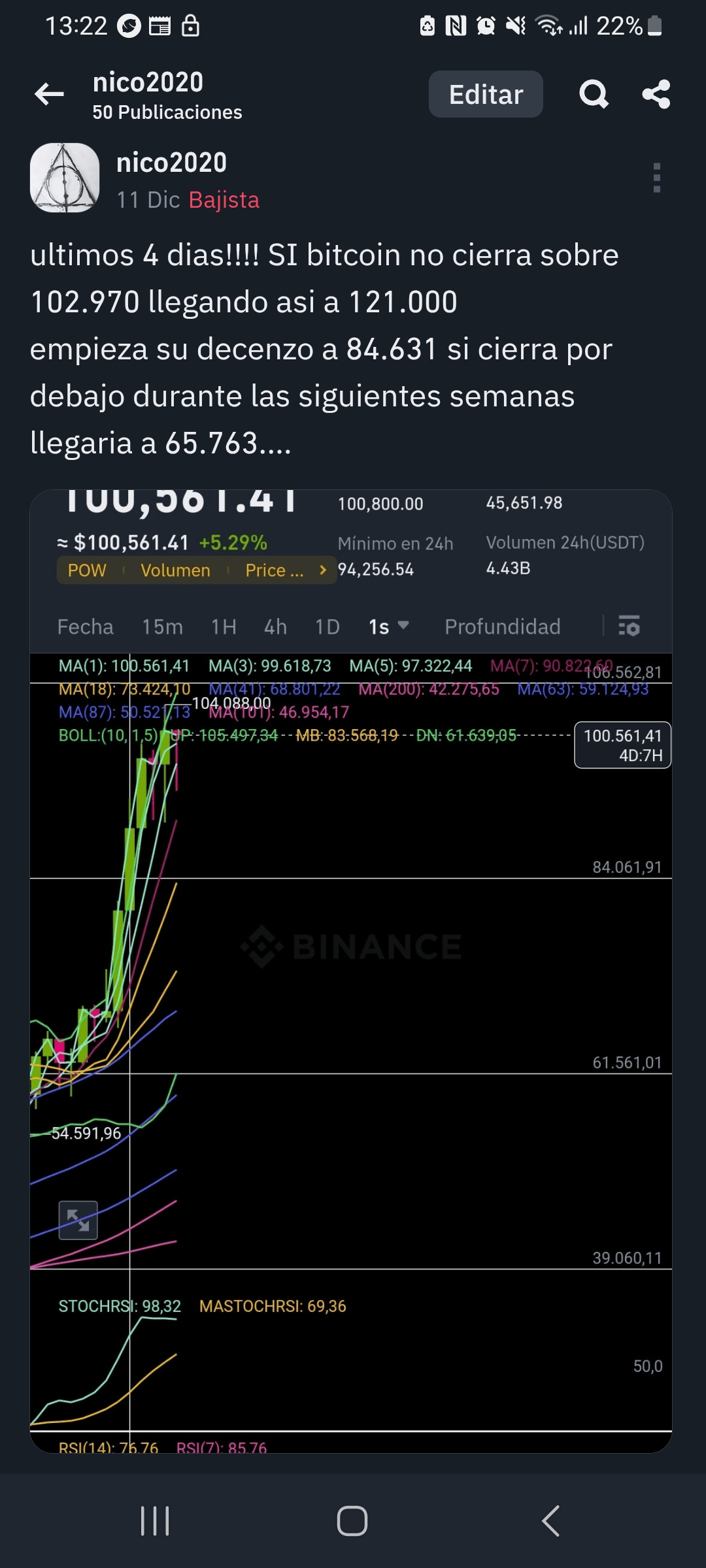This screenshot has width=706, height=1568.
Task: Share this profile via share icon
Action: [x=656, y=95]
